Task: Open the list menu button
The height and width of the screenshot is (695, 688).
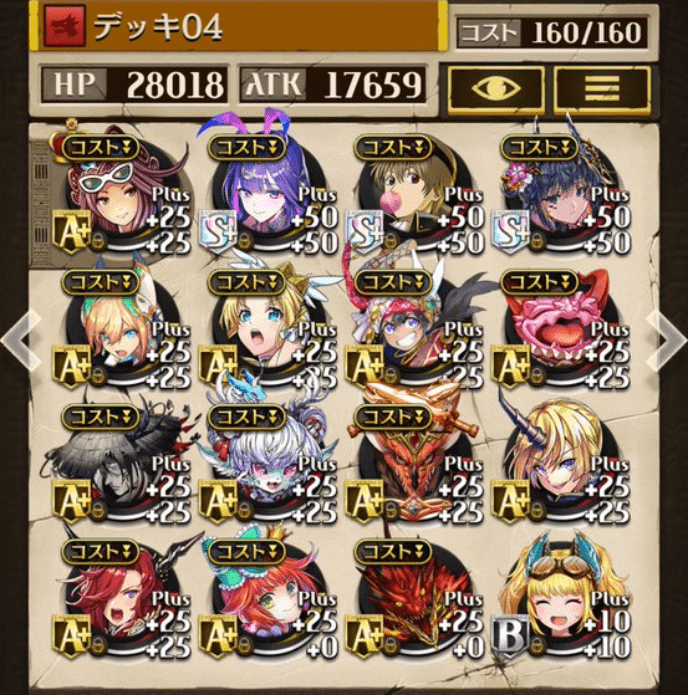Action: [602, 91]
